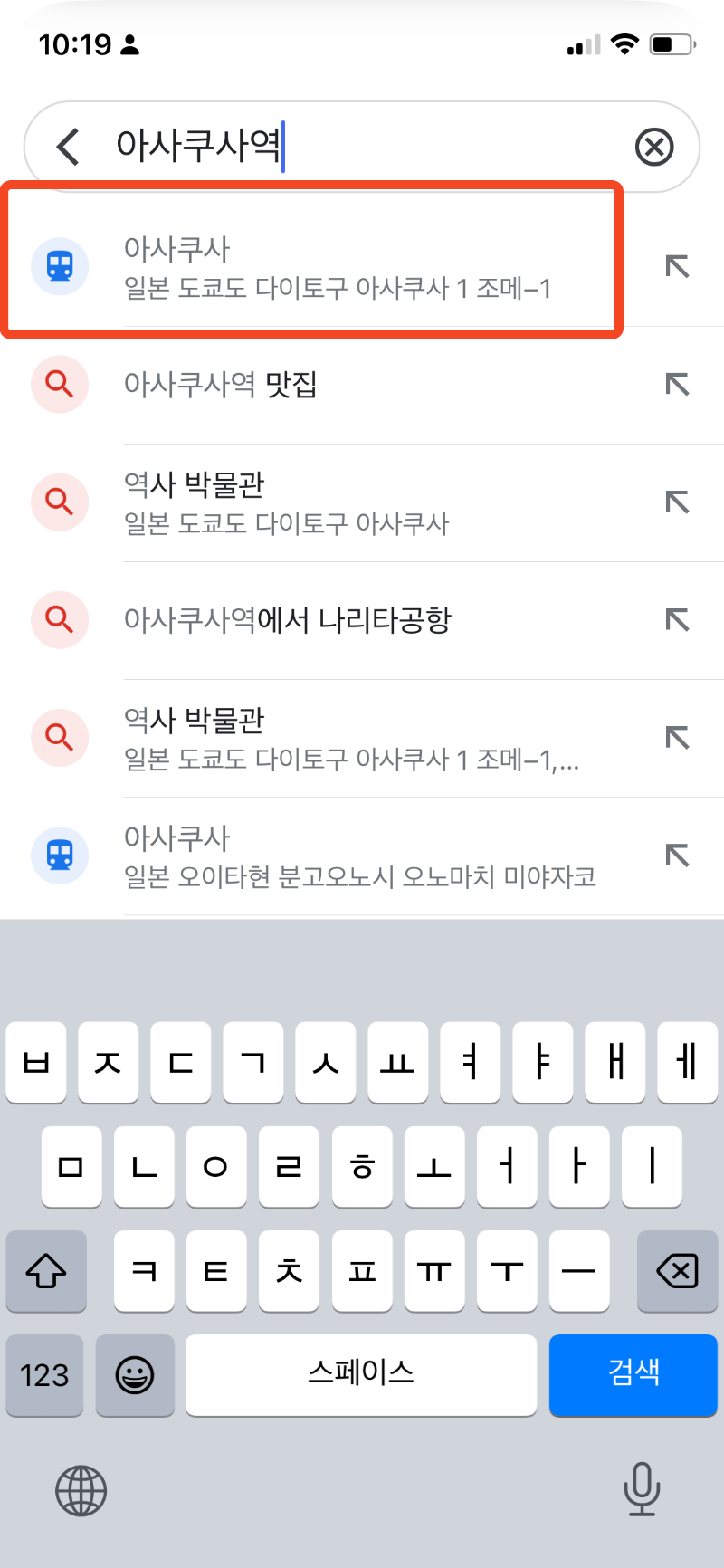Tap the microphone icon for voice input
Viewport: 724px width, 1568px height.
(x=643, y=1491)
